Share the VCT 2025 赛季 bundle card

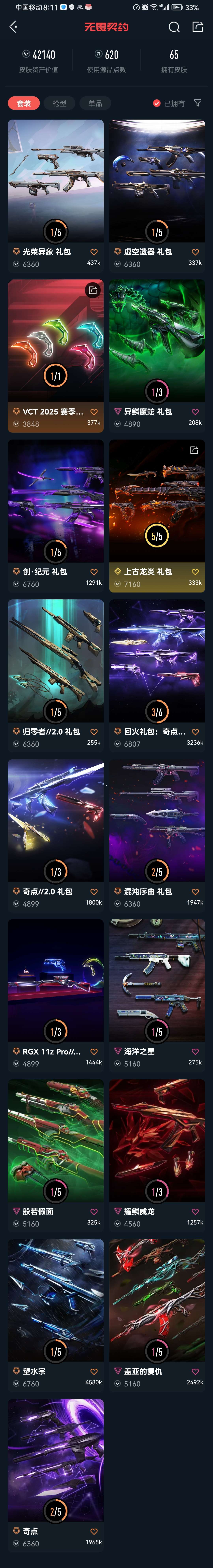click(x=93, y=290)
